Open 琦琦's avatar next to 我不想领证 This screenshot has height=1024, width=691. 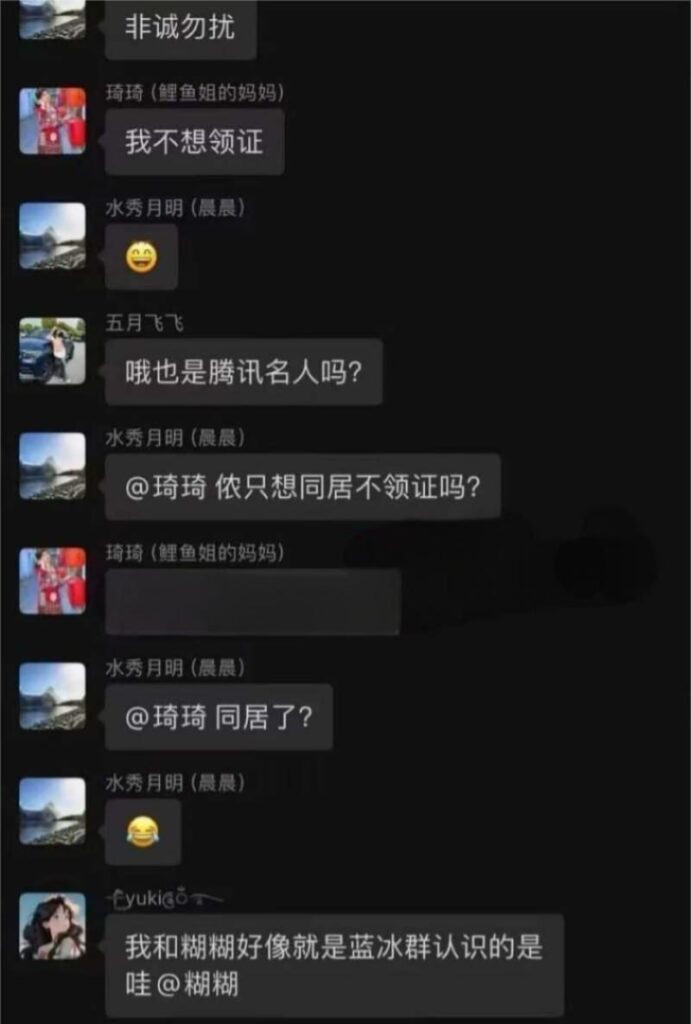(52, 121)
